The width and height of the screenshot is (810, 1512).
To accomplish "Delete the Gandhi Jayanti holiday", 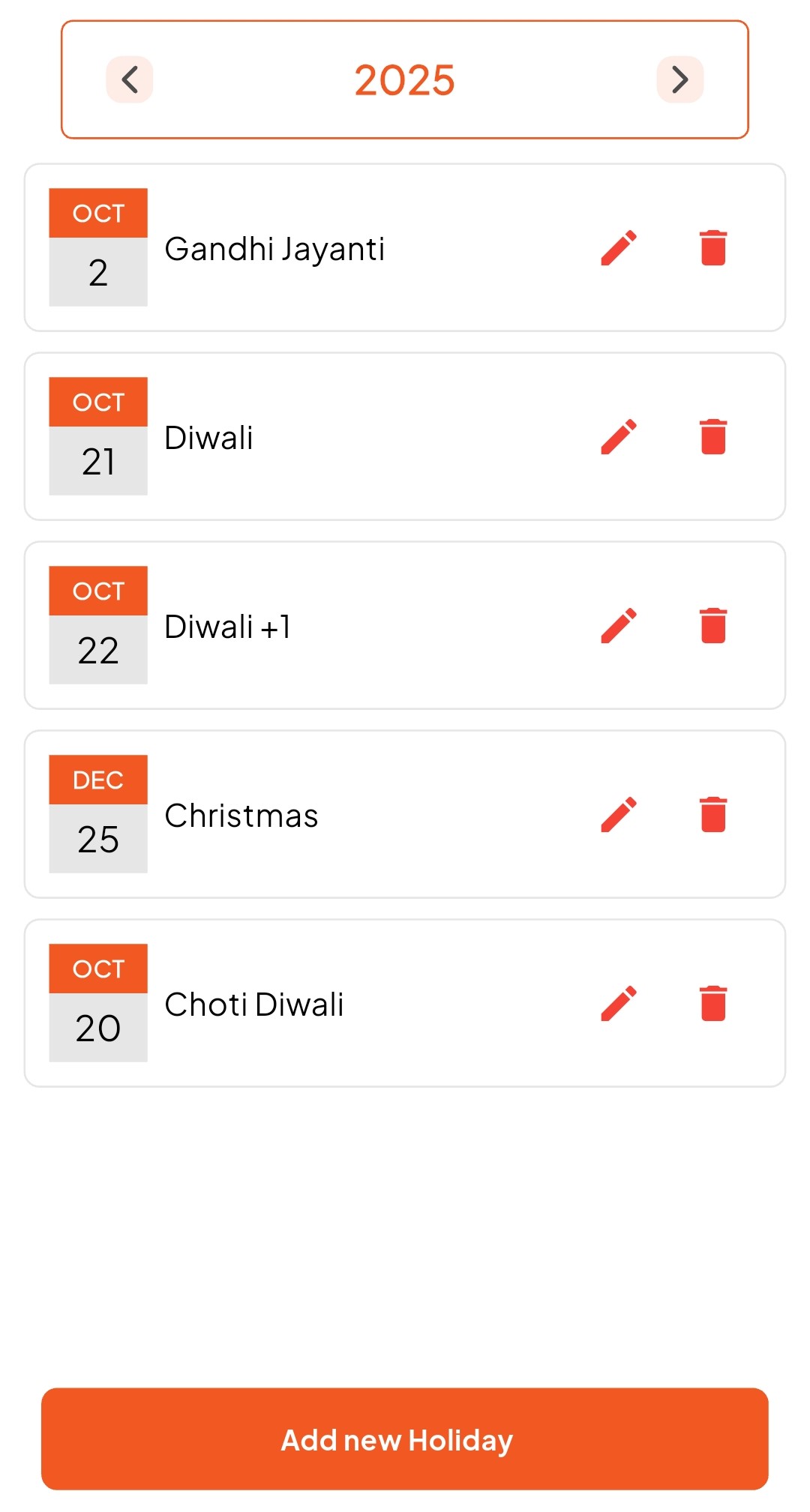I will click(713, 248).
